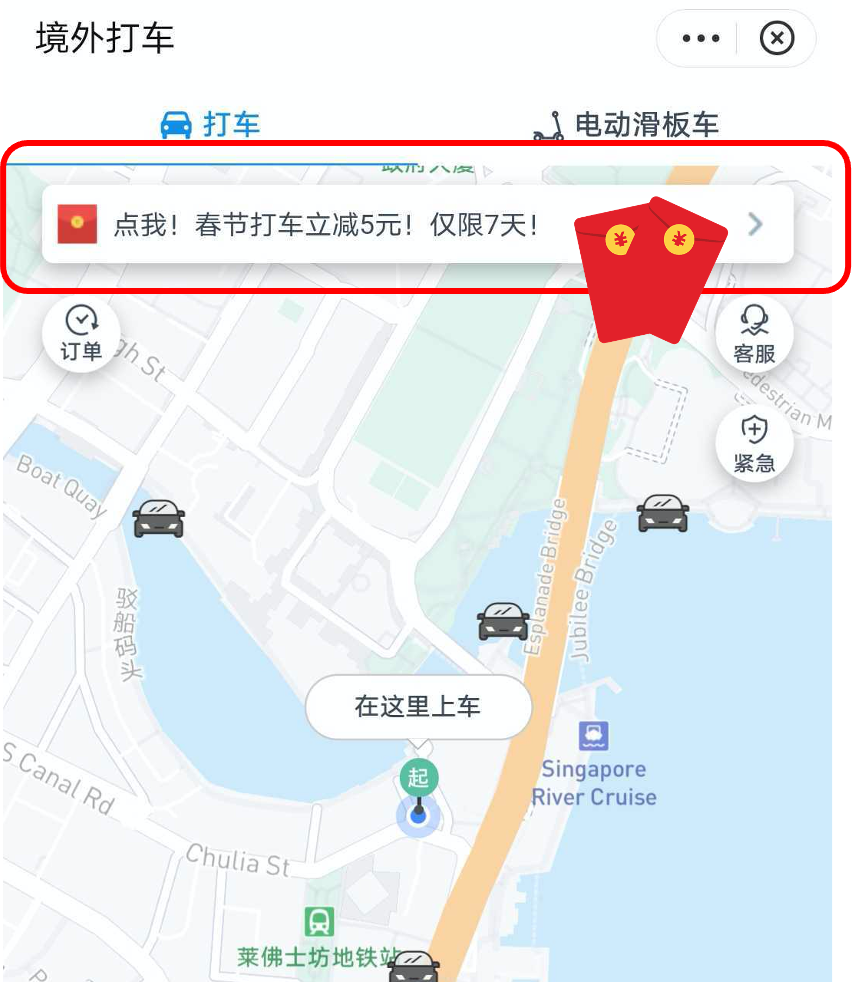852x983 pixels.
Task: Tap the 在这里上车 pickup button
Action: click(417, 707)
